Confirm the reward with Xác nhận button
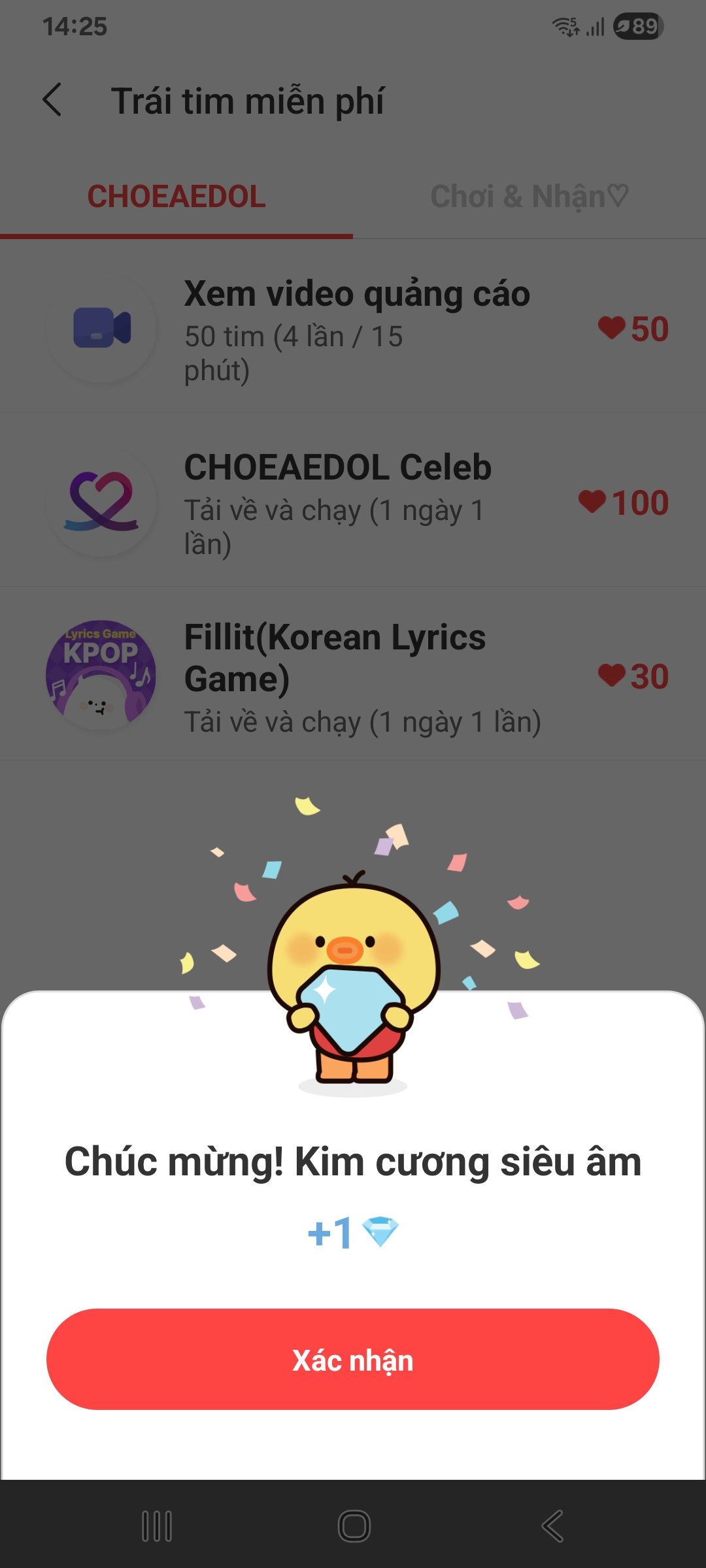706x1568 pixels. (x=352, y=1359)
